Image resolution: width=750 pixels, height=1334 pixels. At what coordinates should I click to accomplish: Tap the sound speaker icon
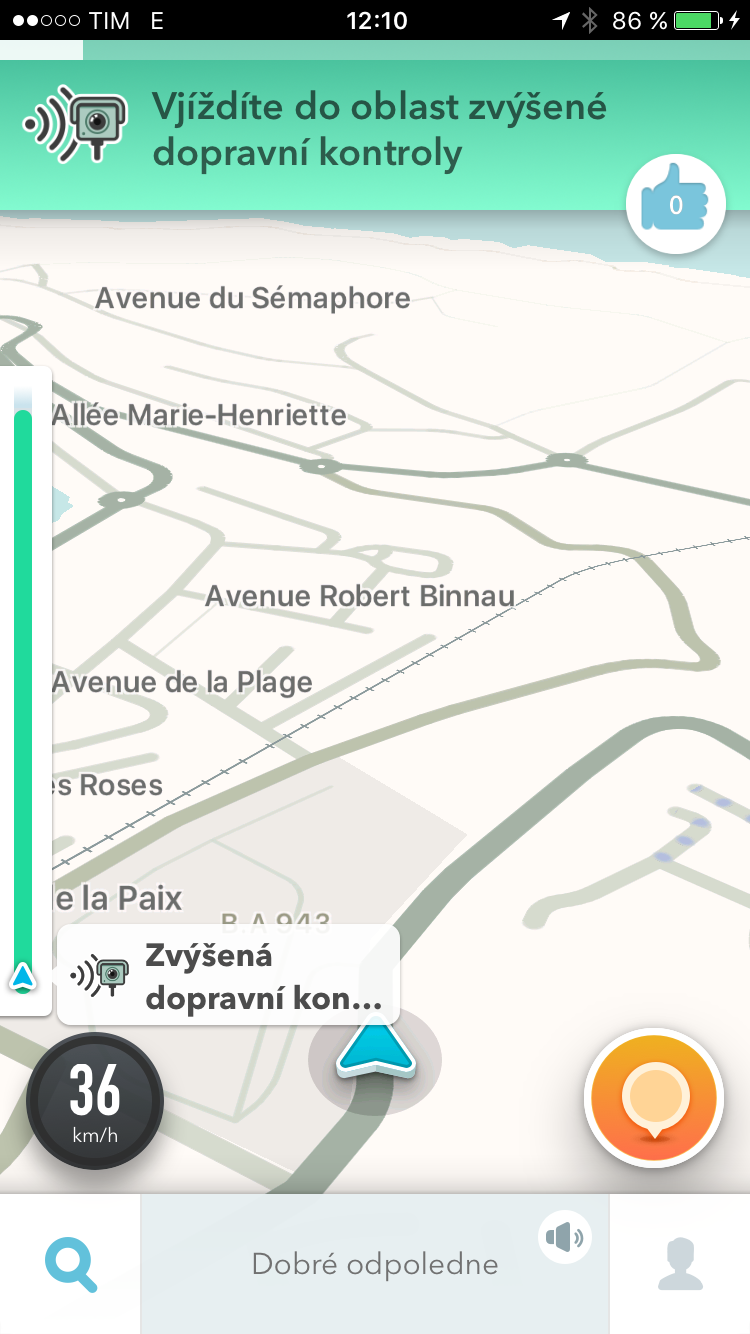(565, 1238)
